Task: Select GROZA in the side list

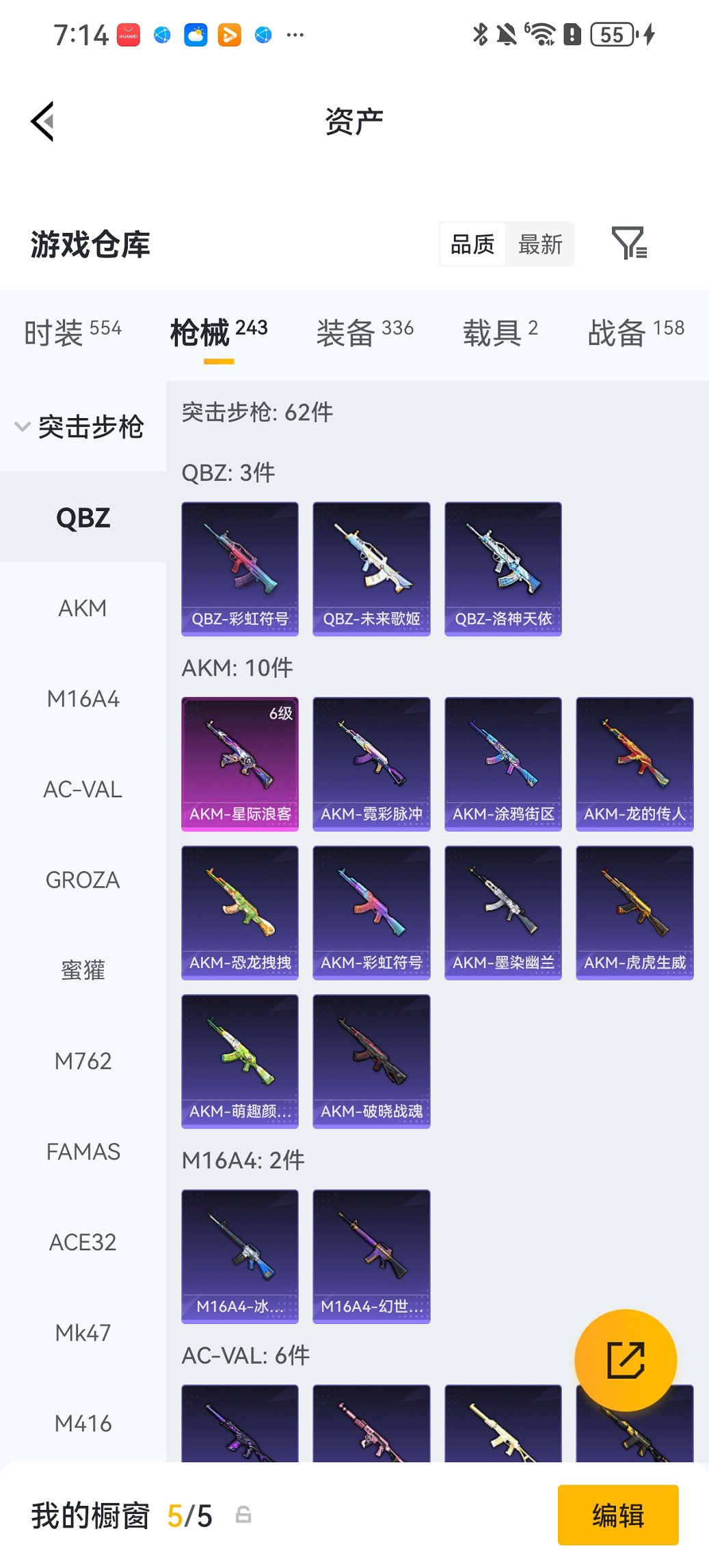Action: click(83, 880)
